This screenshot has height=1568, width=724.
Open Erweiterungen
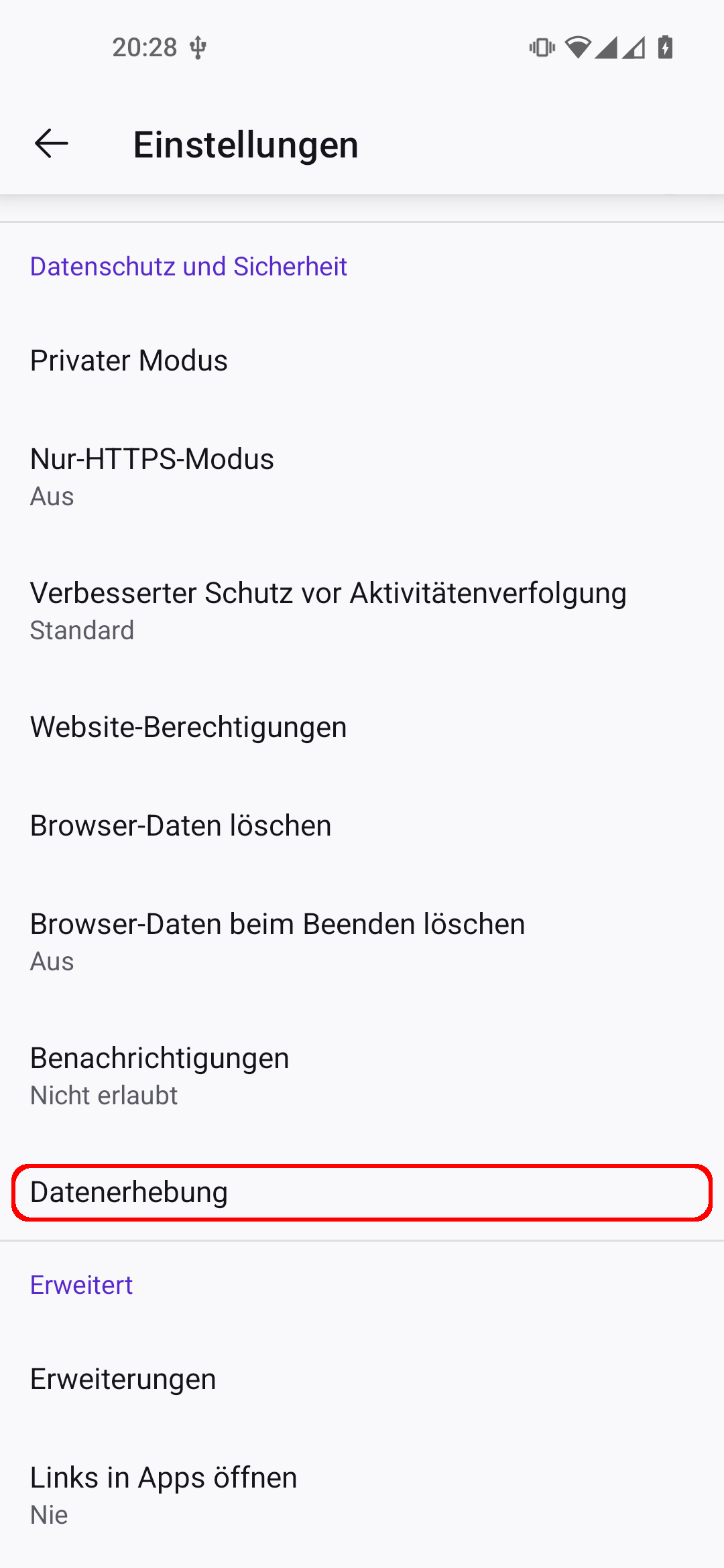(362, 1379)
